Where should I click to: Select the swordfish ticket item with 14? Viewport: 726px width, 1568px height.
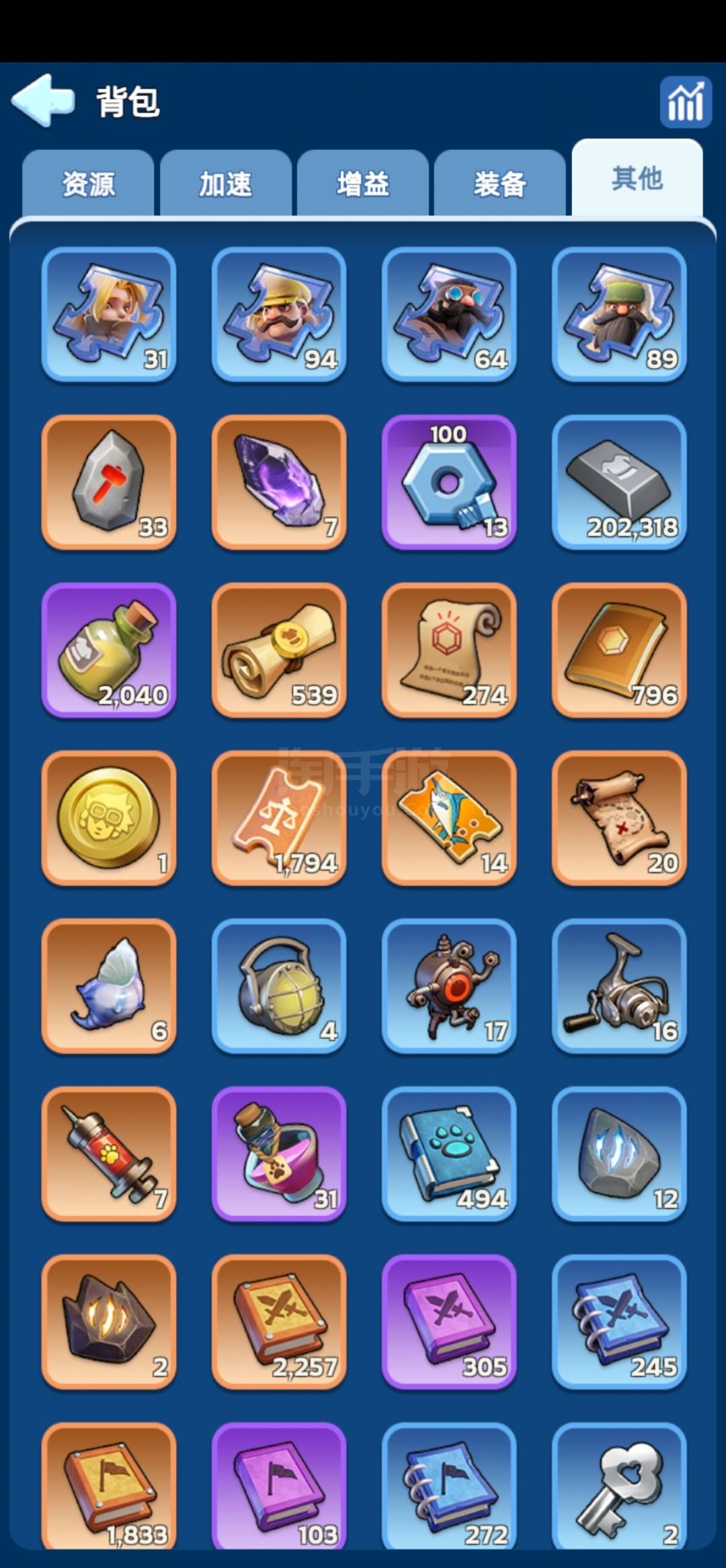[x=449, y=818]
